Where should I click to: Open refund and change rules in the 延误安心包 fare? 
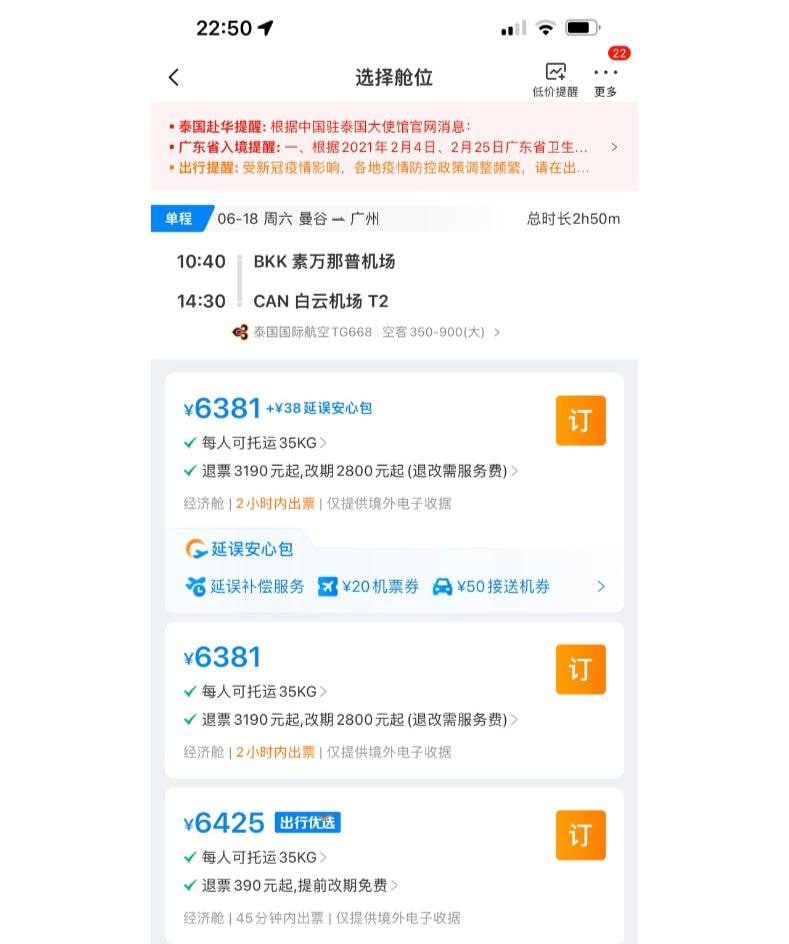359,470
